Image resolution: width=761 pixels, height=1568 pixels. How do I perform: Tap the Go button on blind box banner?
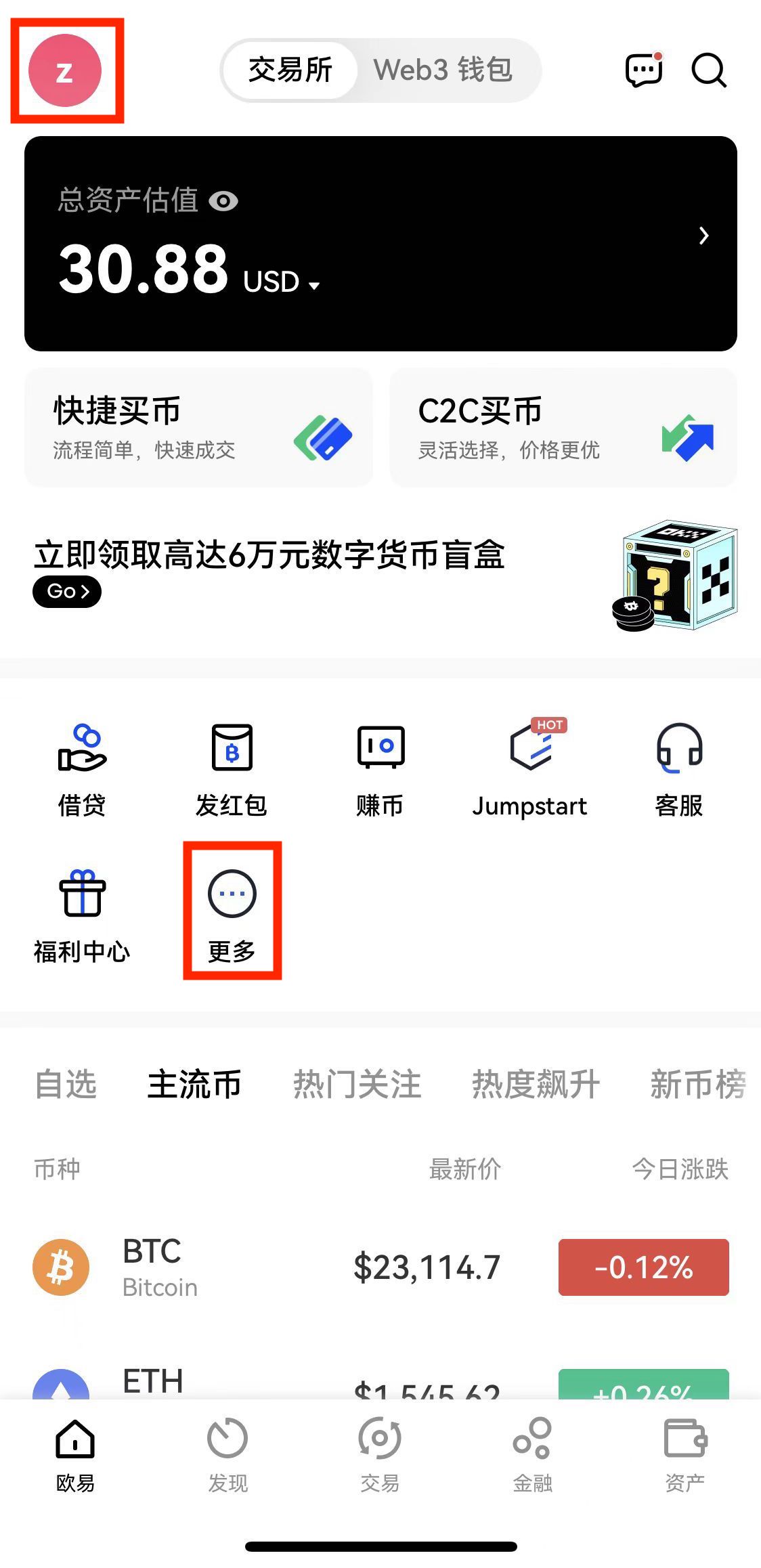[x=66, y=591]
